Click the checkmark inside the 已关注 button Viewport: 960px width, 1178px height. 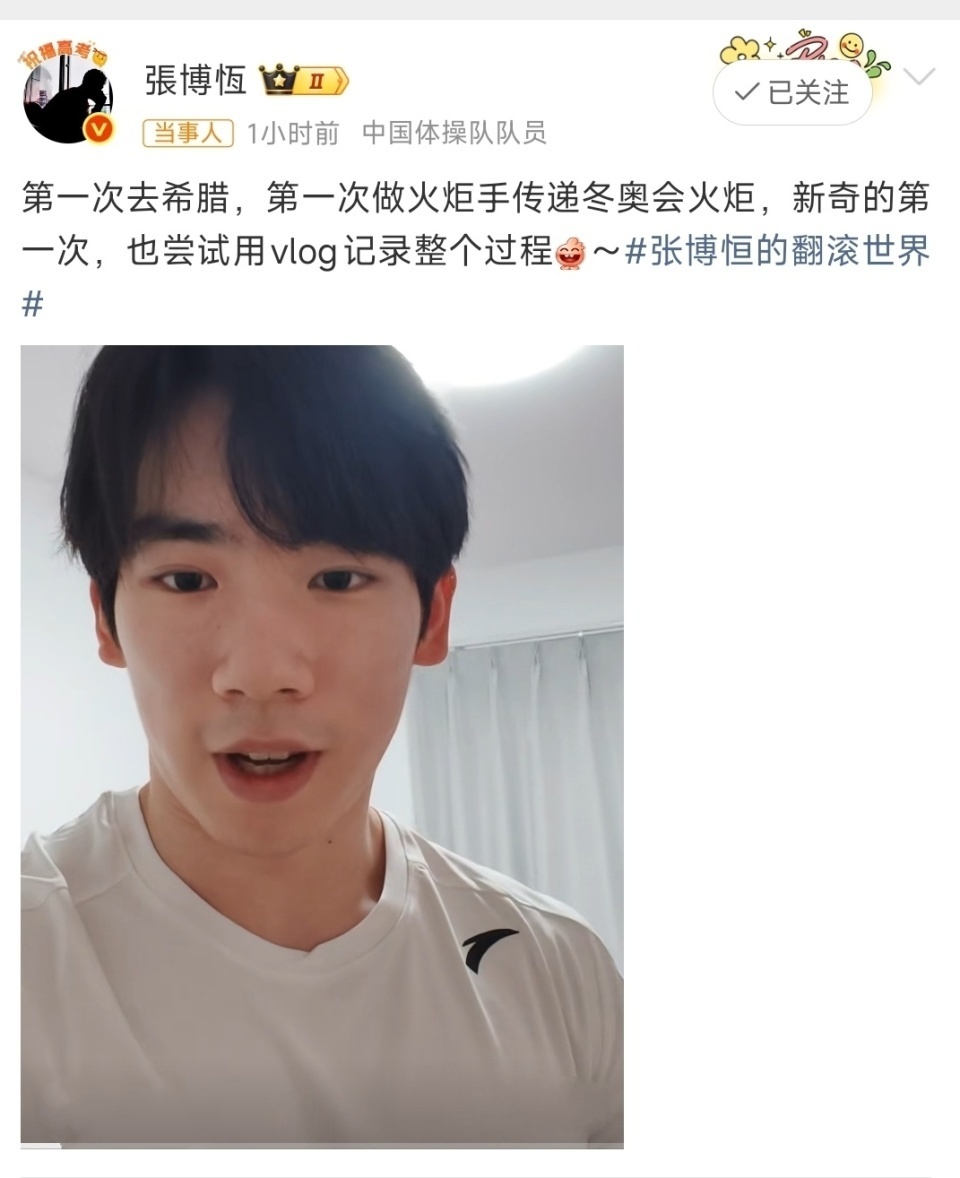[747, 94]
